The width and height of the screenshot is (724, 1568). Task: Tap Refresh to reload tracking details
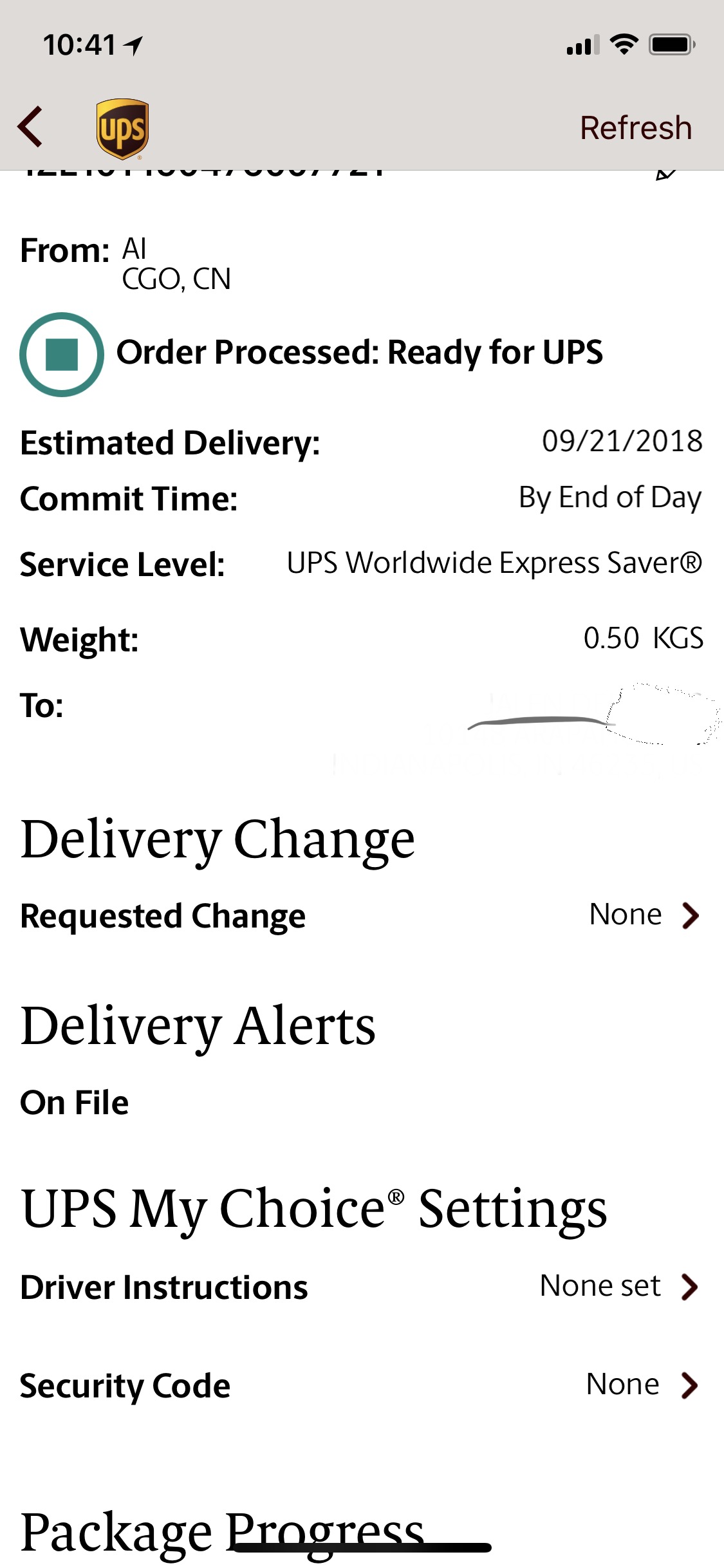pyautogui.click(x=636, y=127)
